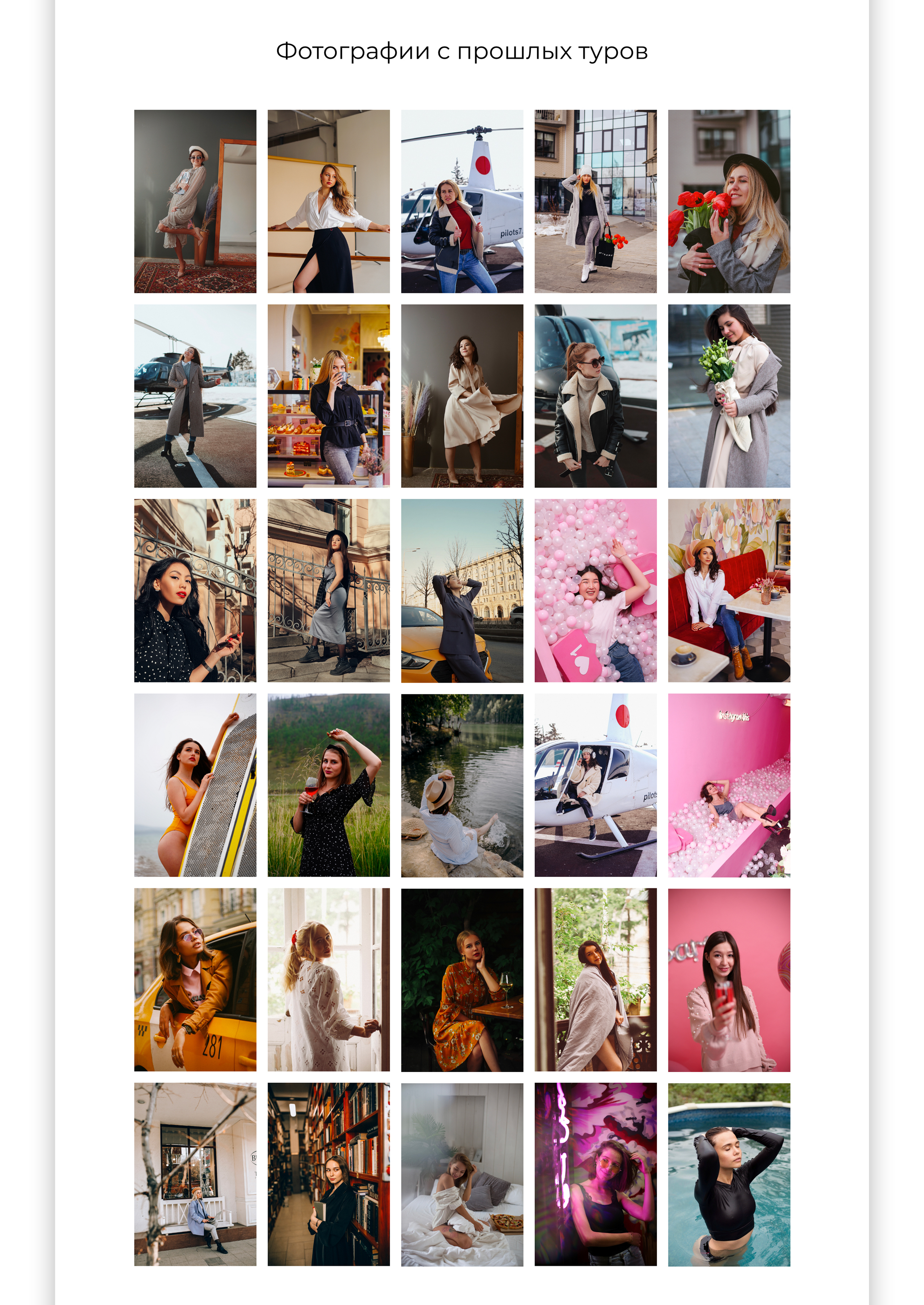View photo of woman sitting inside white helicopter
Image resolution: width=924 pixels, height=1305 pixels.
(x=596, y=785)
